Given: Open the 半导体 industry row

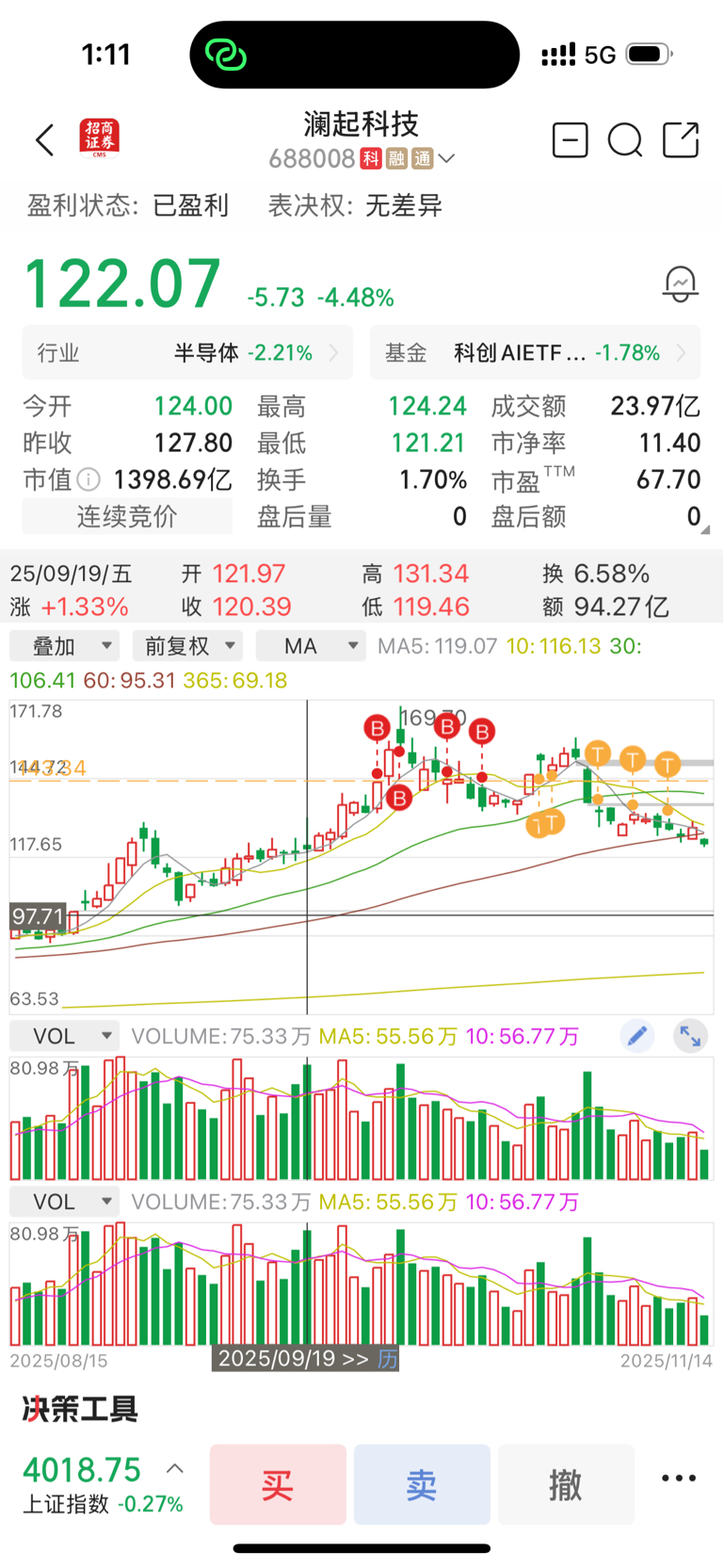Looking at the screenshot, I should point(187,353).
